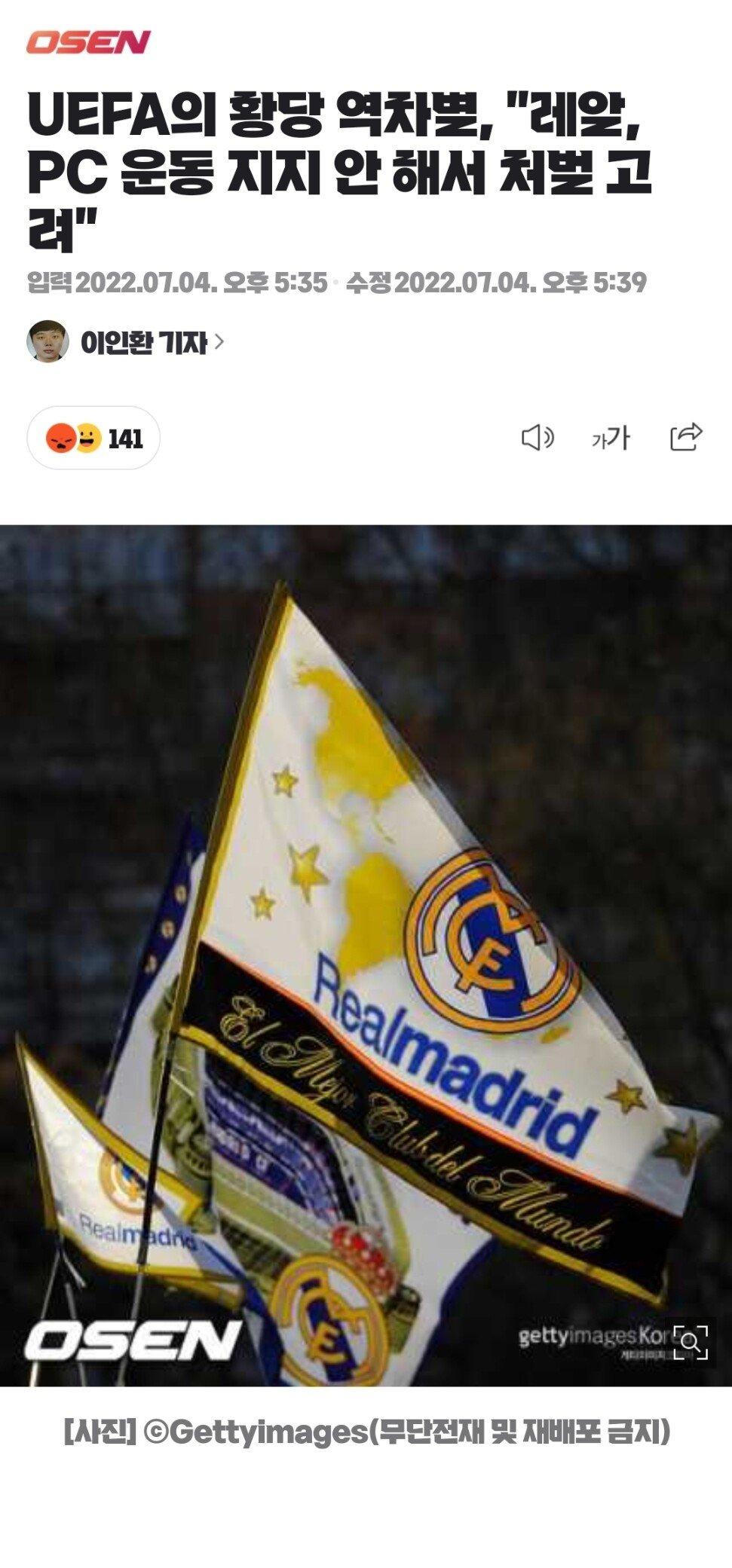Open reporter 이인환 기자's profile
732x1568 pixels.
point(143,343)
